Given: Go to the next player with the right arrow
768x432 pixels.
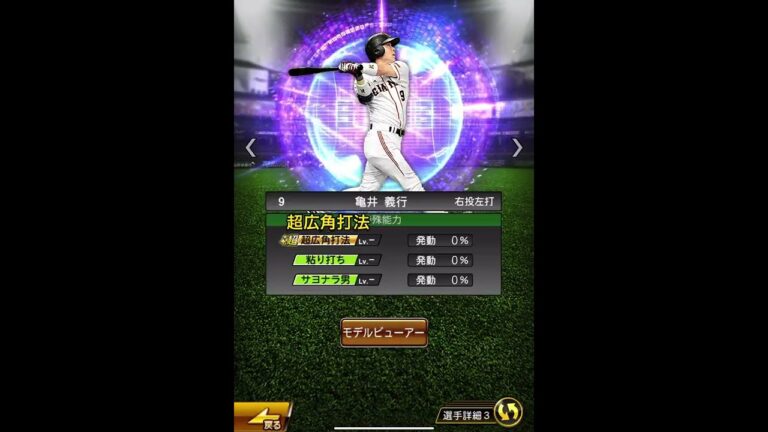Looking at the screenshot, I should coord(517,148).
